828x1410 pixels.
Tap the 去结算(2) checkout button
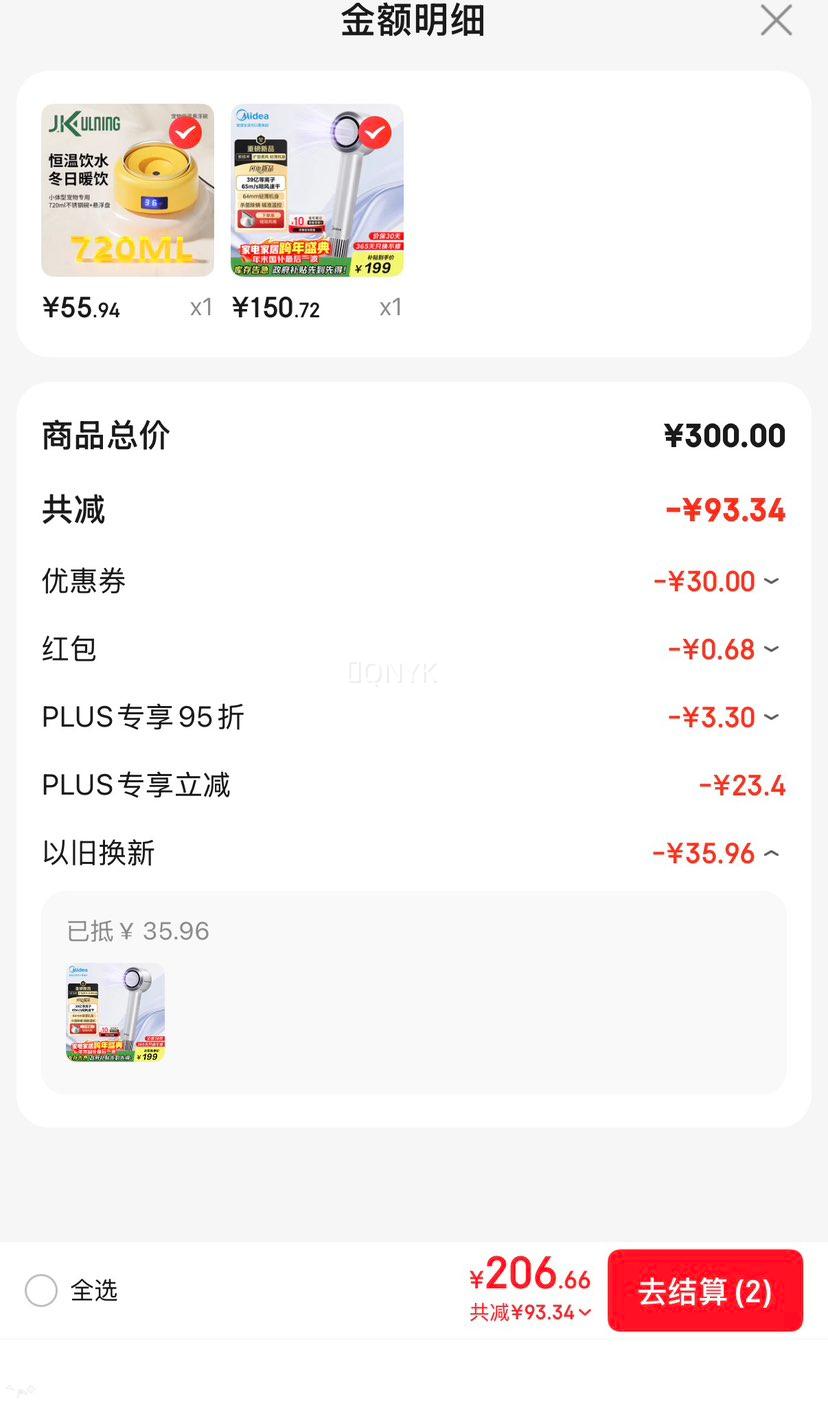pyautogui.click(x=705, y=1291)
